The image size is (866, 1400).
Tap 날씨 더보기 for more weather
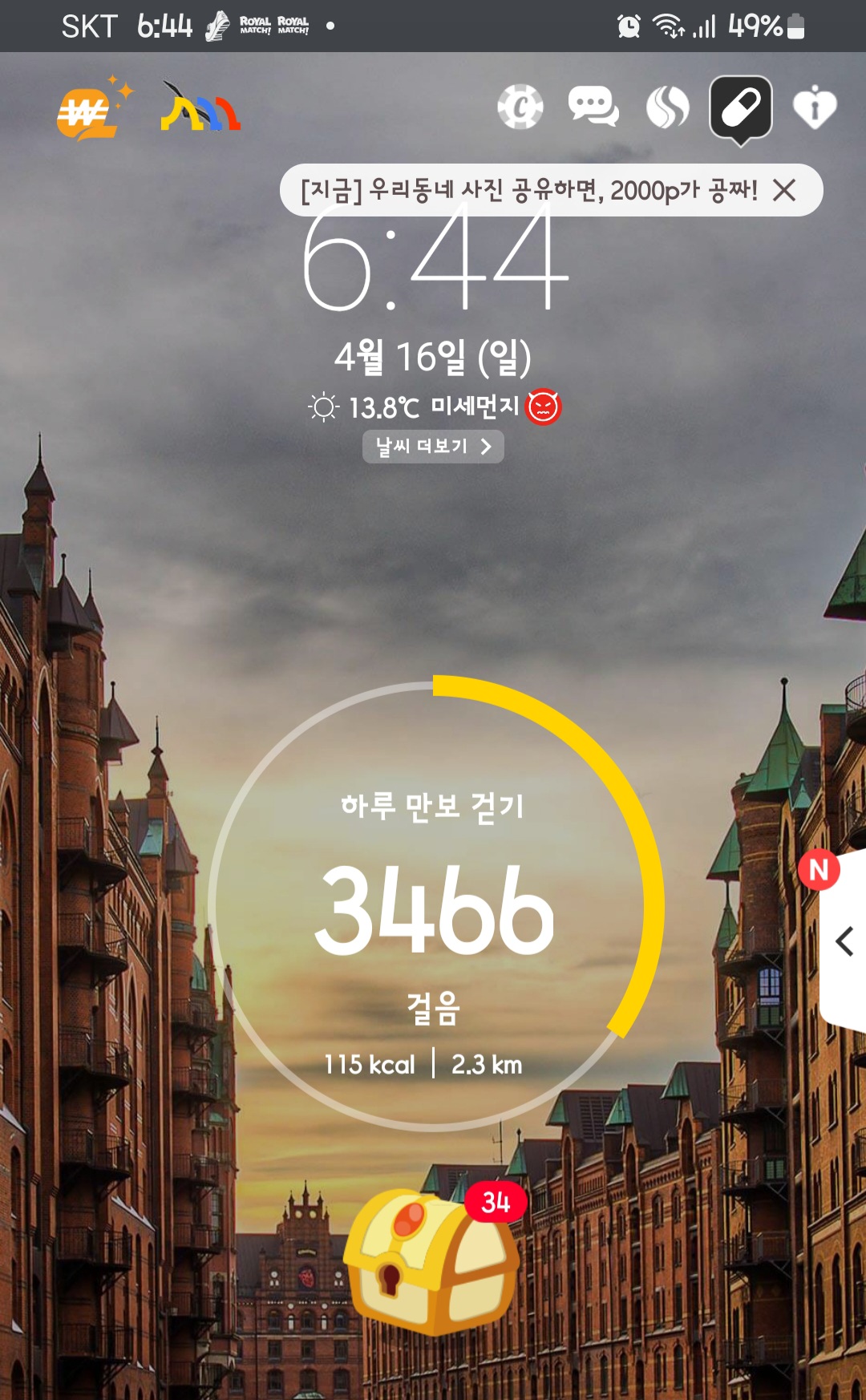point(433,447)
